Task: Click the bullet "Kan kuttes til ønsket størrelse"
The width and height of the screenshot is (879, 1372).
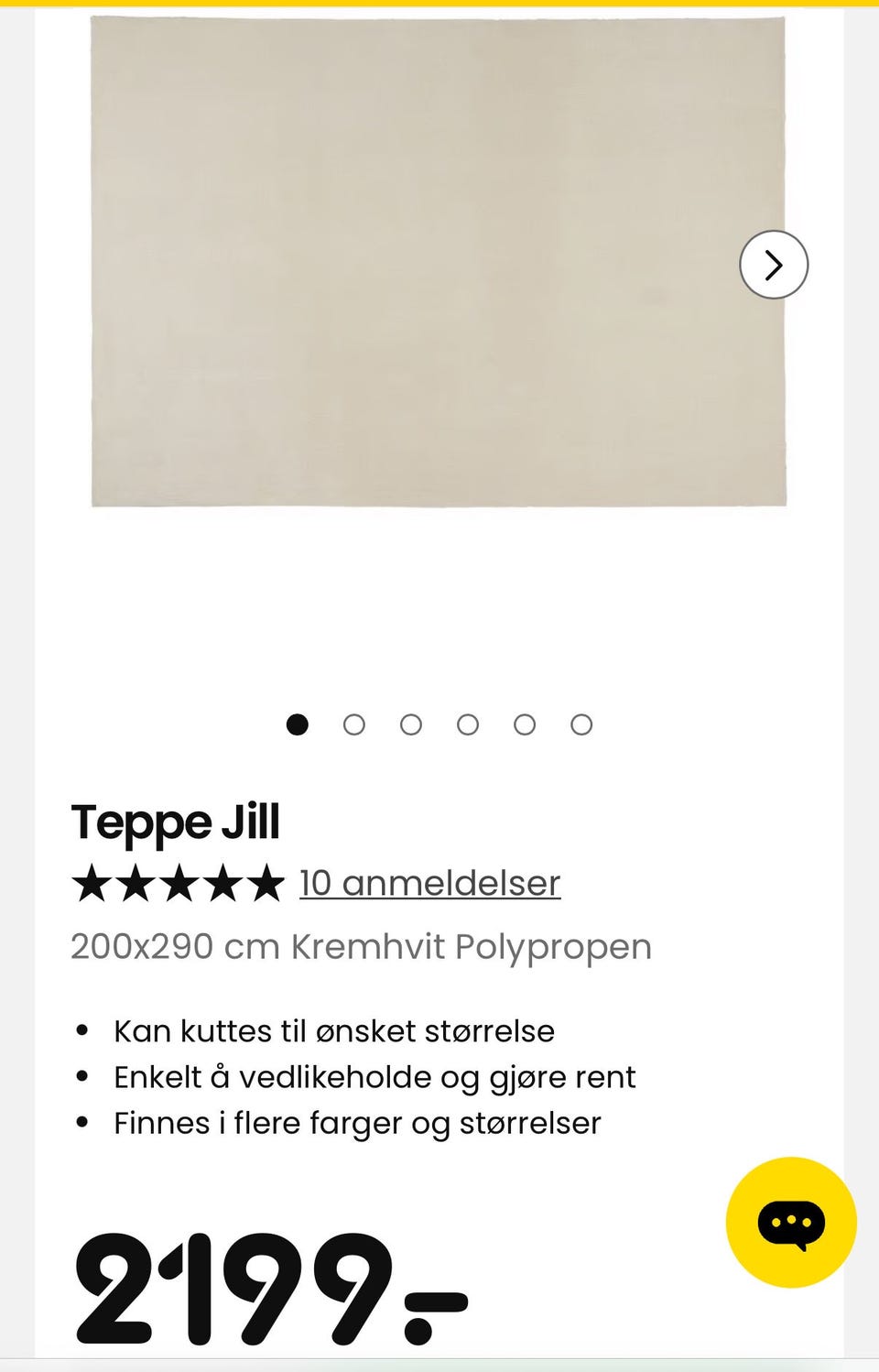Action: 334,1030
